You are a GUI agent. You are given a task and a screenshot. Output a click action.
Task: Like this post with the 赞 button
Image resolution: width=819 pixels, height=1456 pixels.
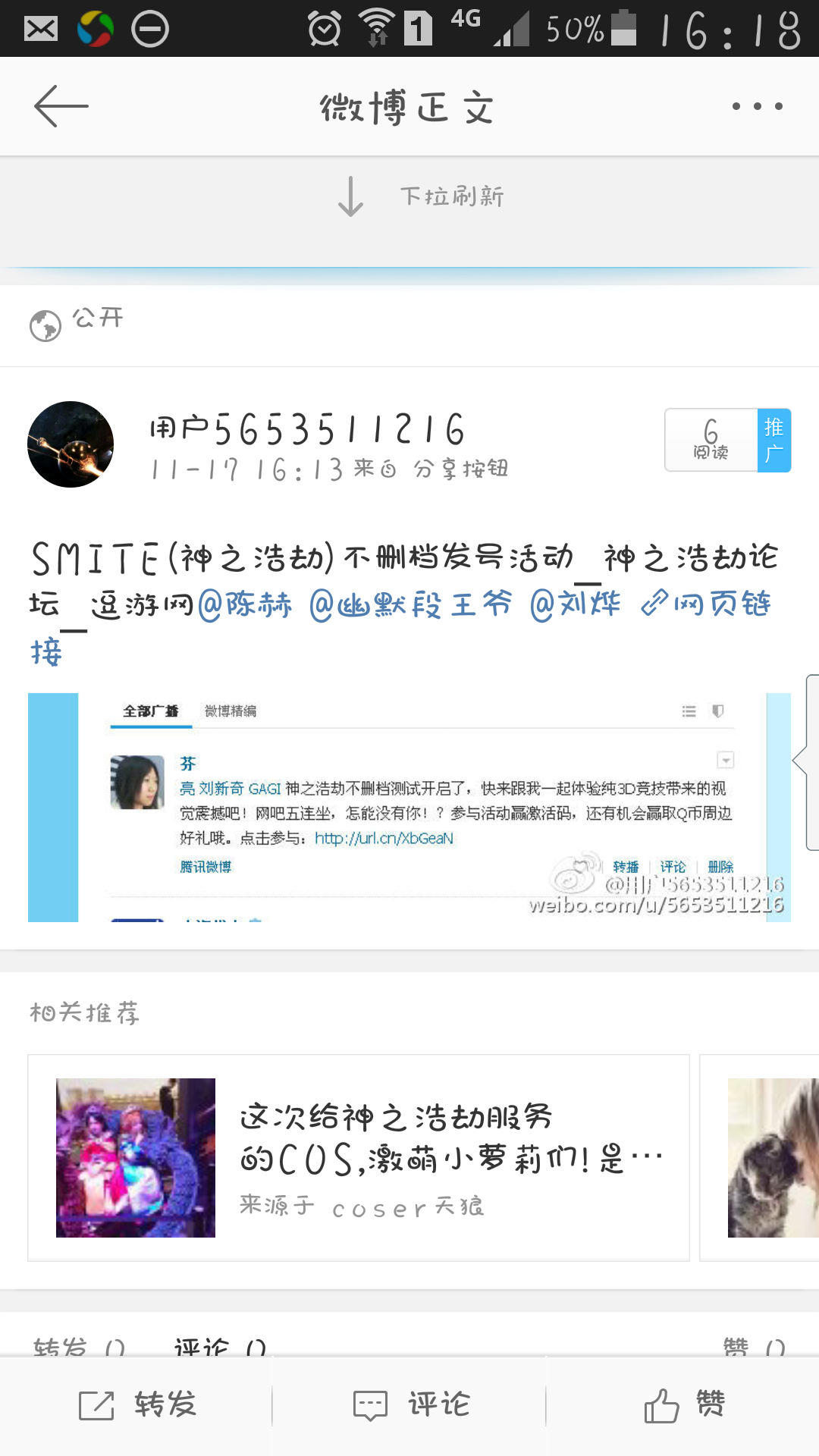tap(684, 1405)
